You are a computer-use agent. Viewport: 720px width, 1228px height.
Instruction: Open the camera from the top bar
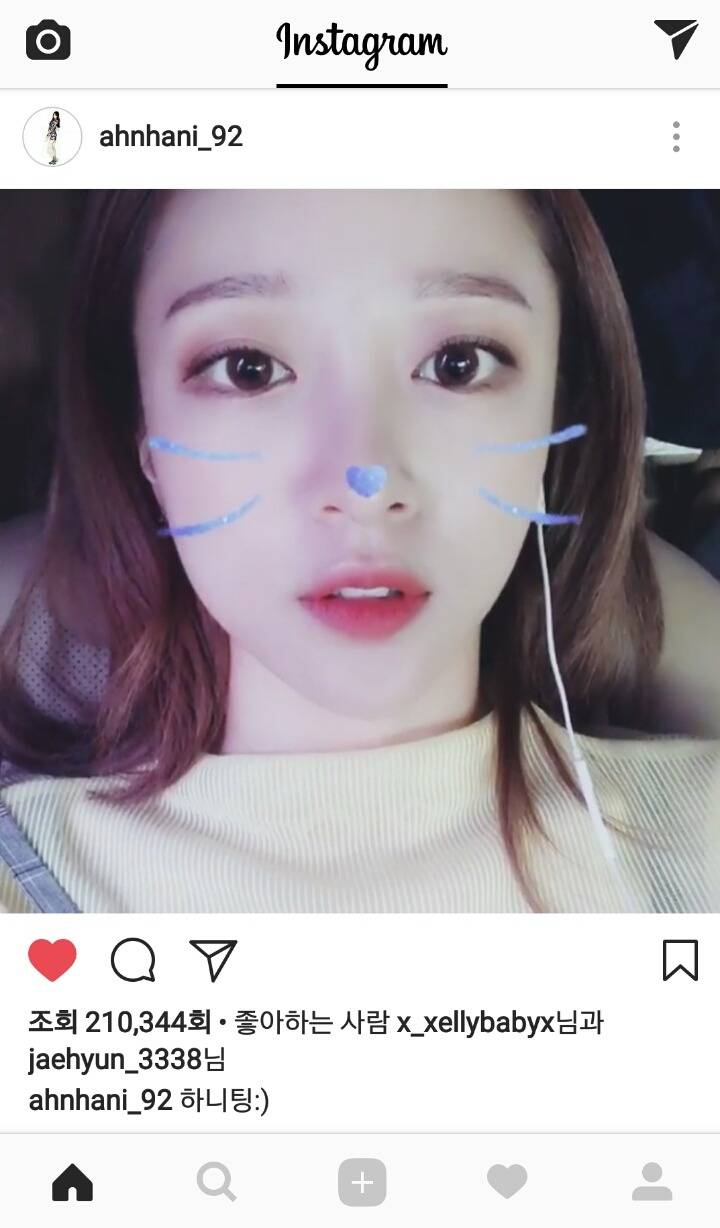[46, 41]
